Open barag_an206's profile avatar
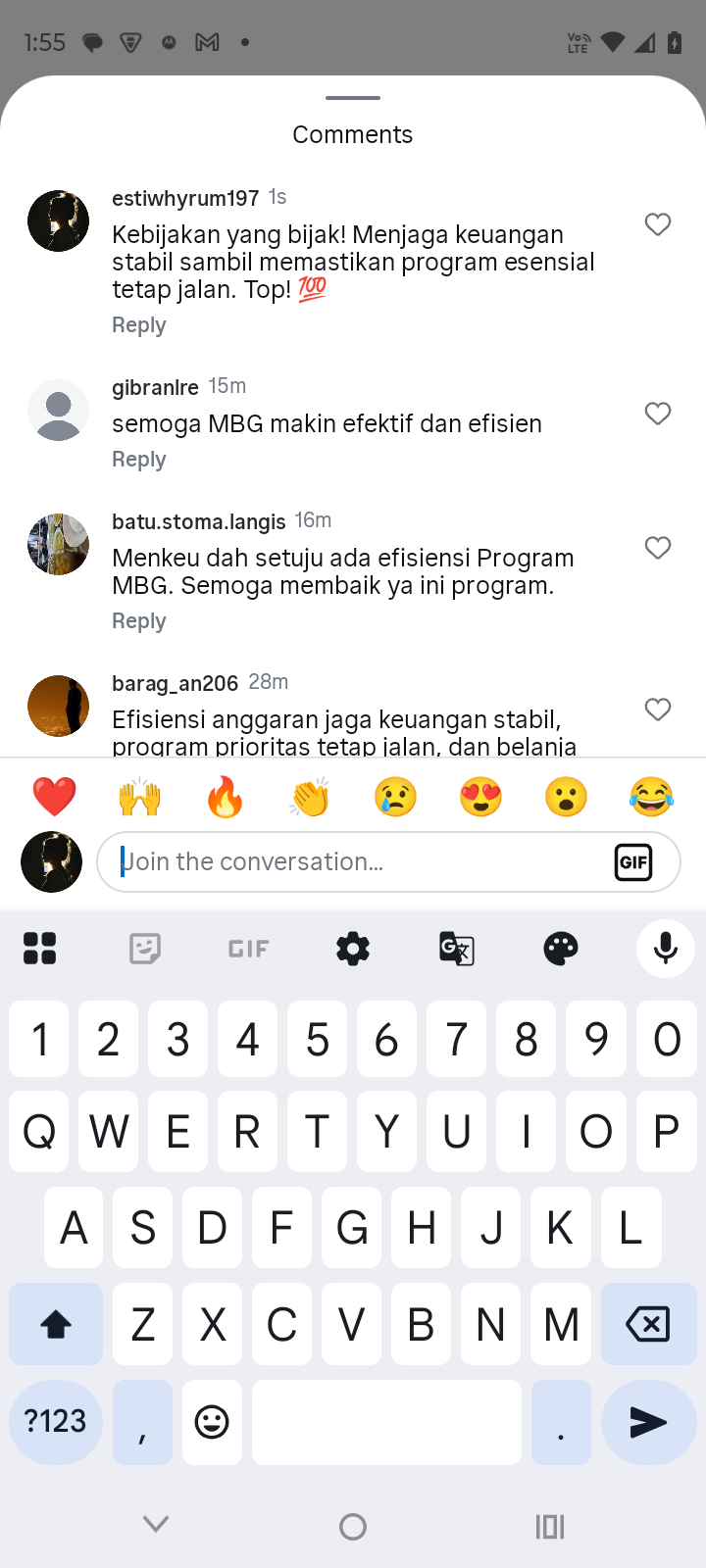Viewport: 706px width, 1568px height. click(x=58, y=706)
